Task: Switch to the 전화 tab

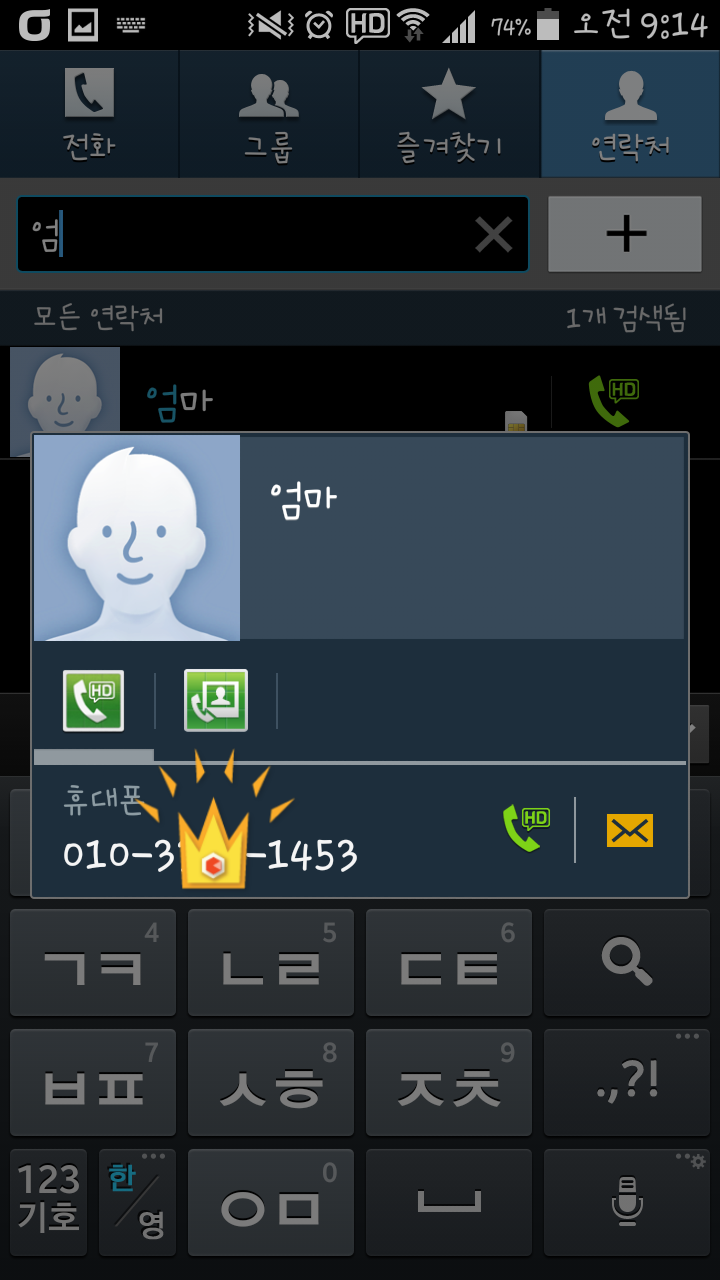Action: click(x=90, y=115)
